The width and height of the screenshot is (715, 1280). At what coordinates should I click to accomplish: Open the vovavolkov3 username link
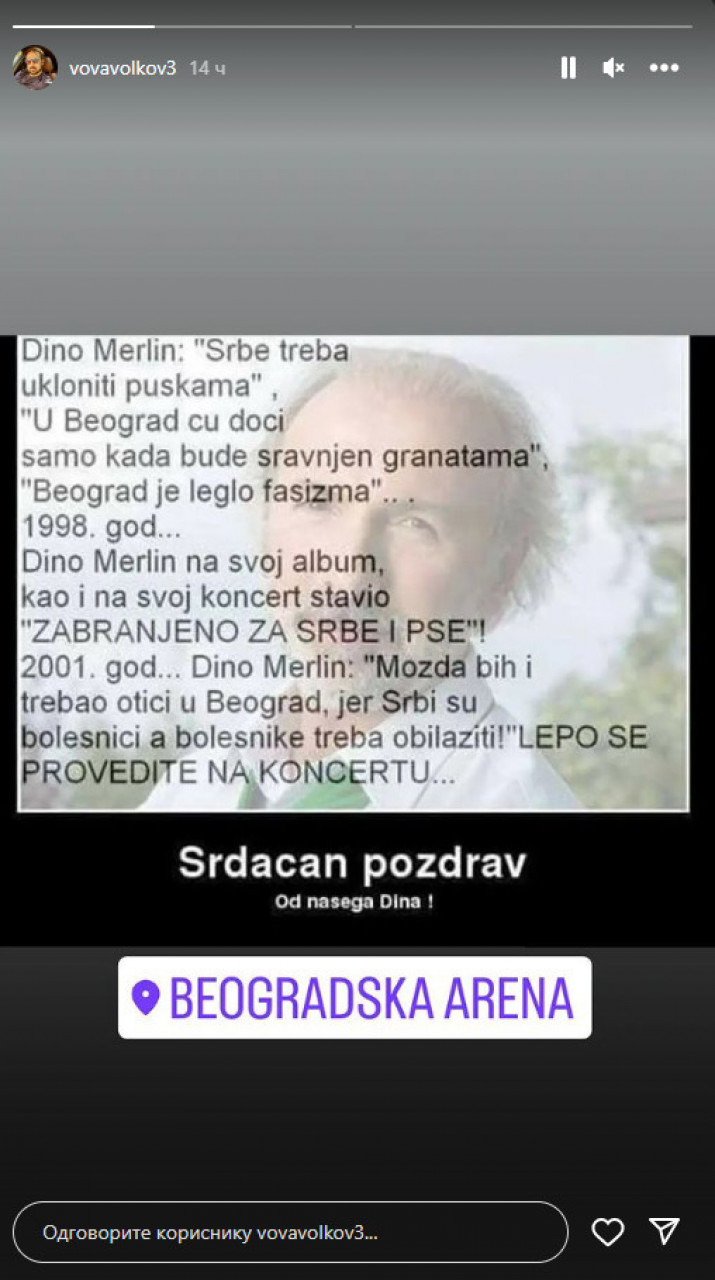click(x=122, y=68)
